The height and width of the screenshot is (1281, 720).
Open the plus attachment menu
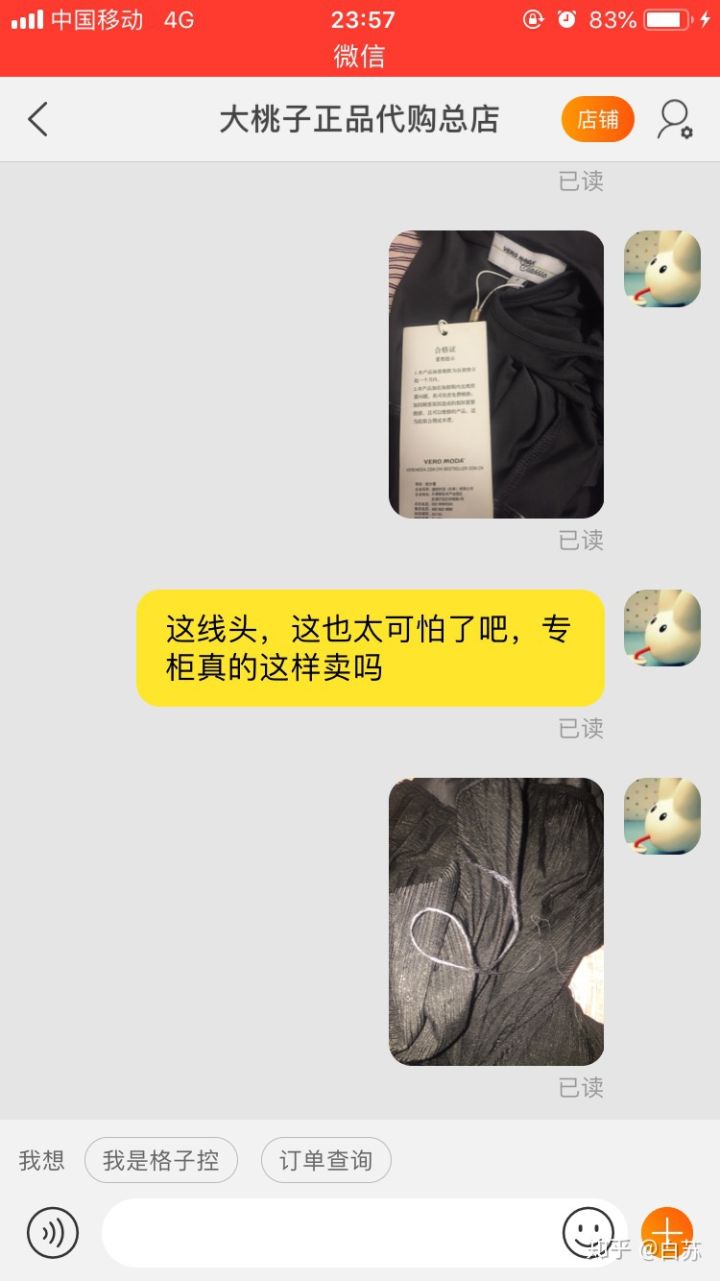[x=666, y=1232]
